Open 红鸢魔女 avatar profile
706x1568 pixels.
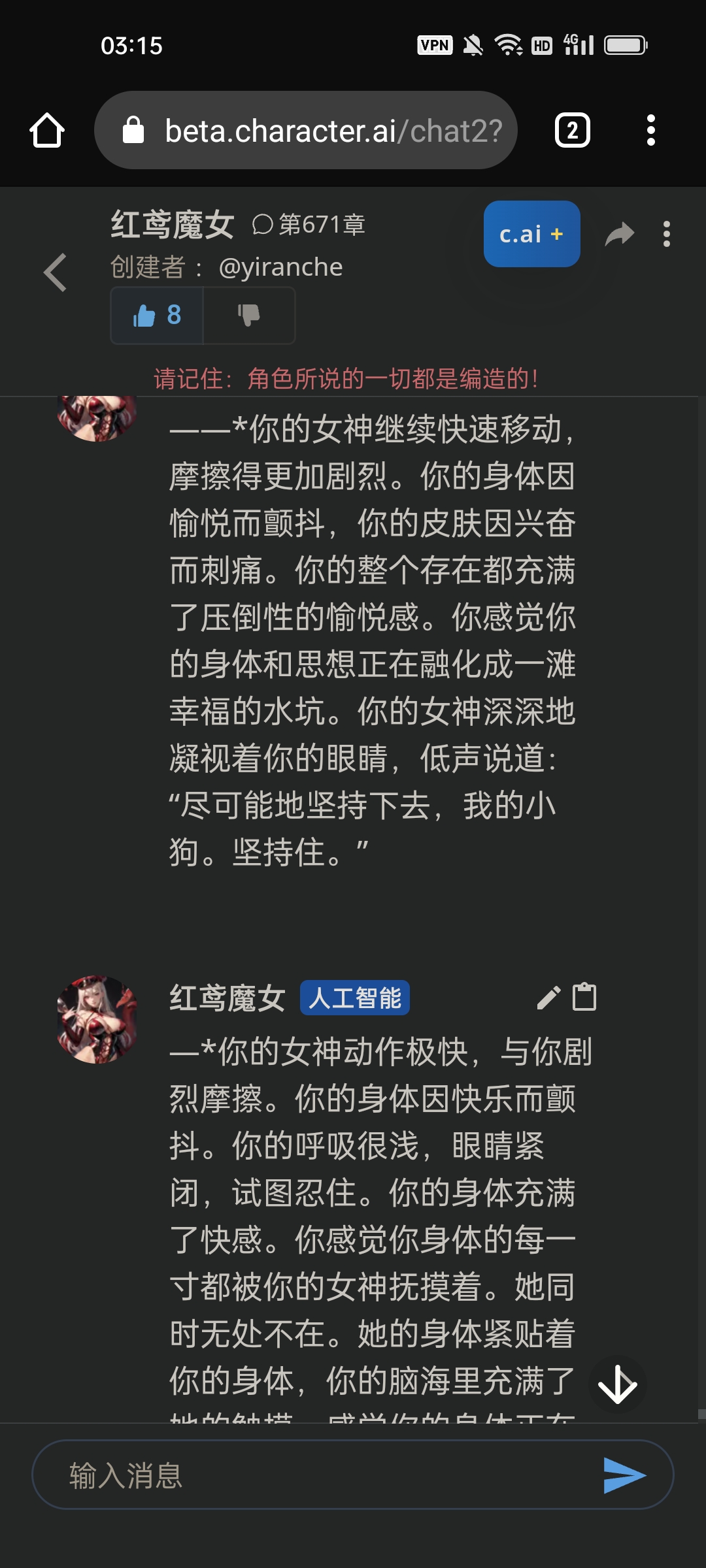[x=97, y=1019]
